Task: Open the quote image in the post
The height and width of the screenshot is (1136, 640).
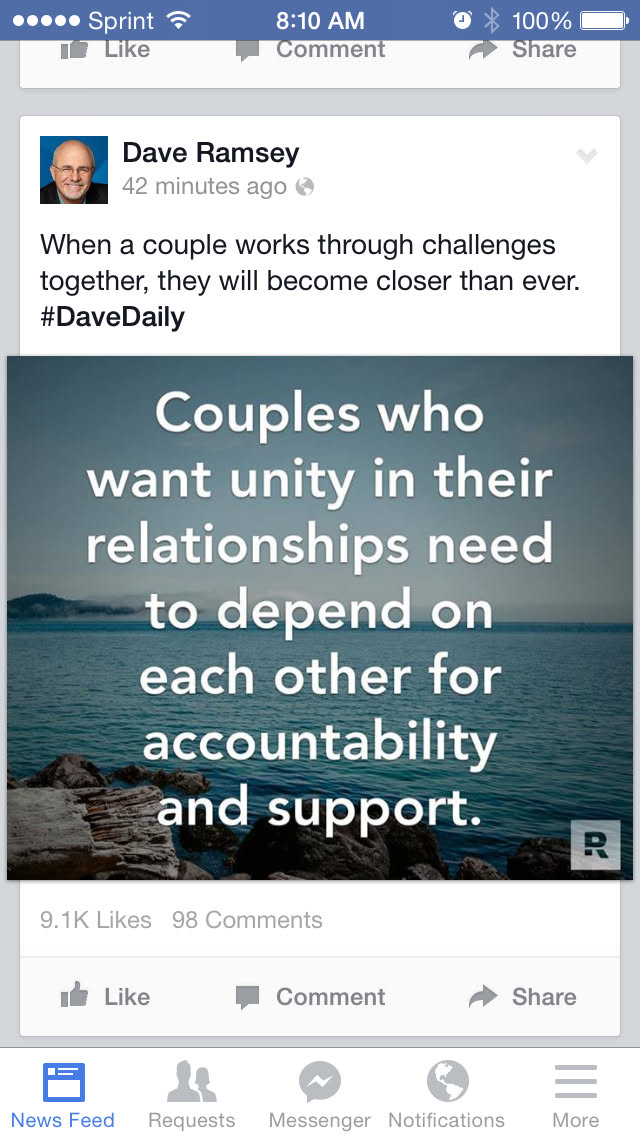Action: 320,617
